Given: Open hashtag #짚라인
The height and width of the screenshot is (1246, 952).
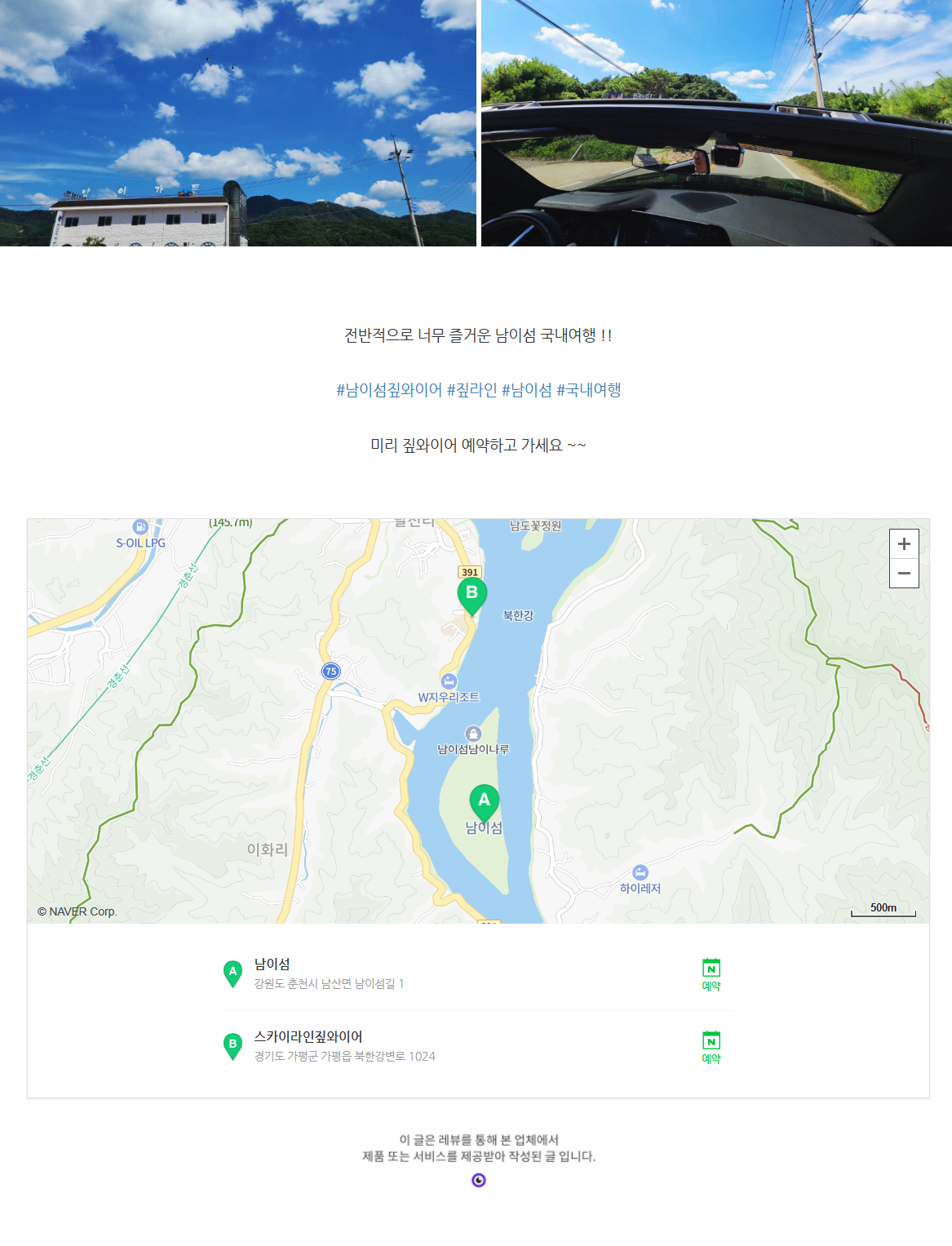Looking at the screenshot, I should (472, 390).
